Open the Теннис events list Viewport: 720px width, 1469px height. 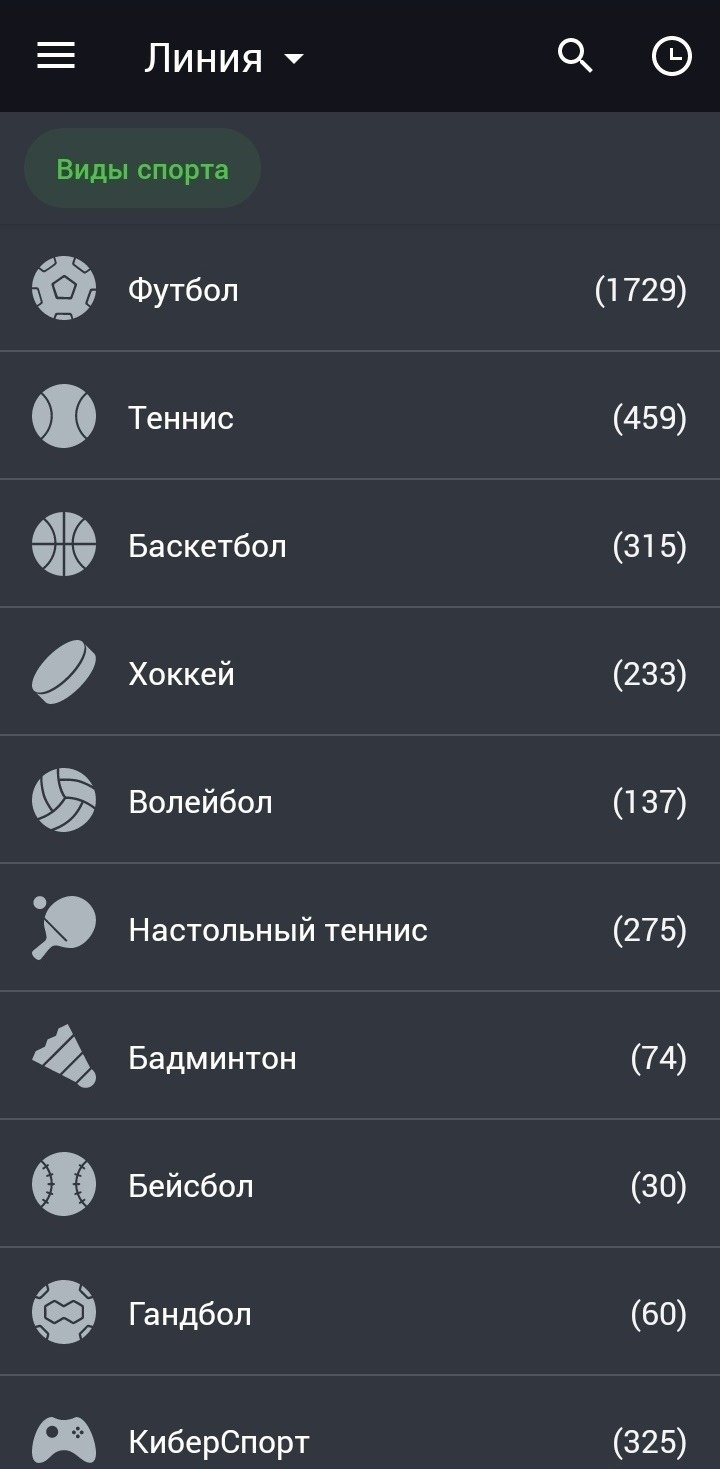181,418
